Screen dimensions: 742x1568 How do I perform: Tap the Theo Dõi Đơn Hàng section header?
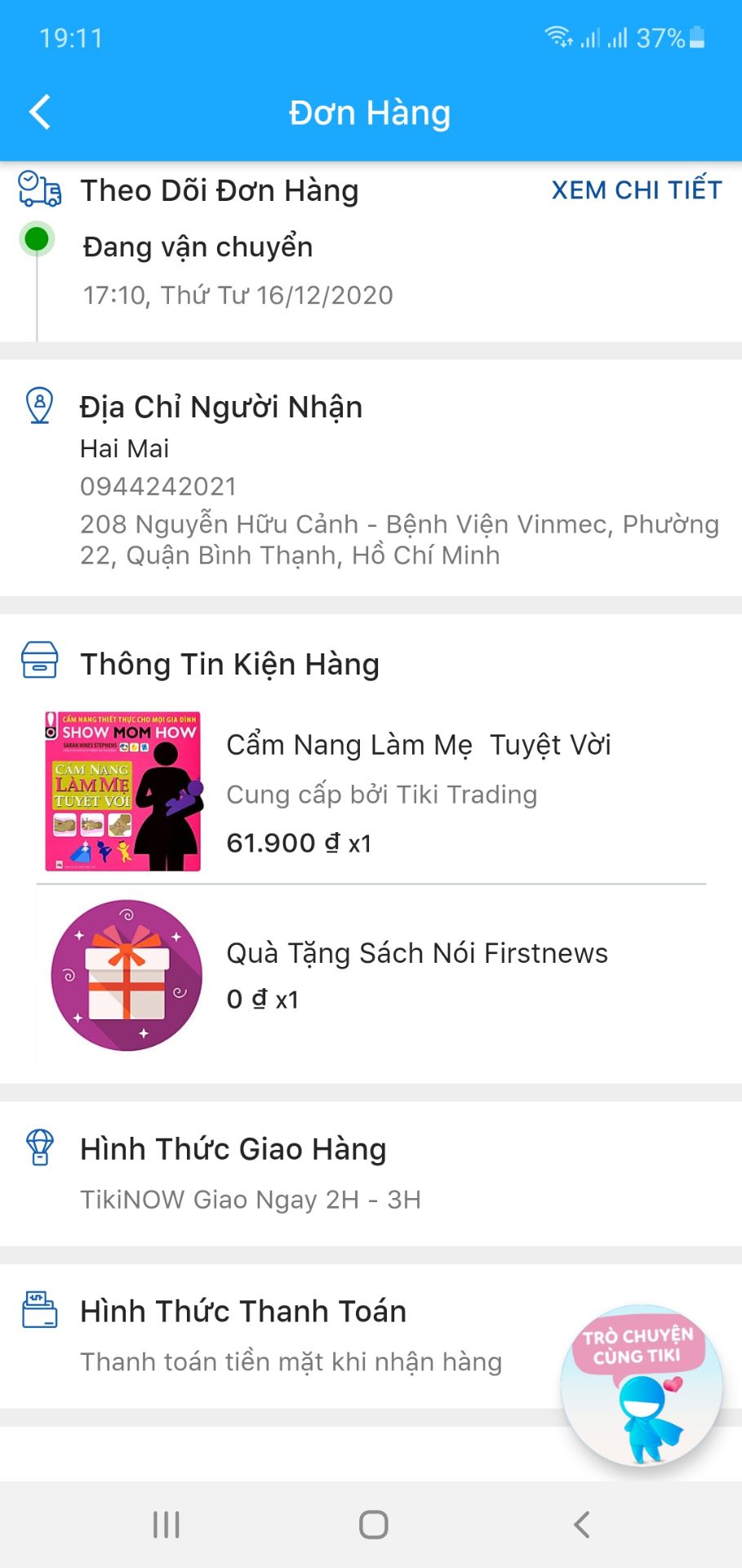click(x=220, y=189)
